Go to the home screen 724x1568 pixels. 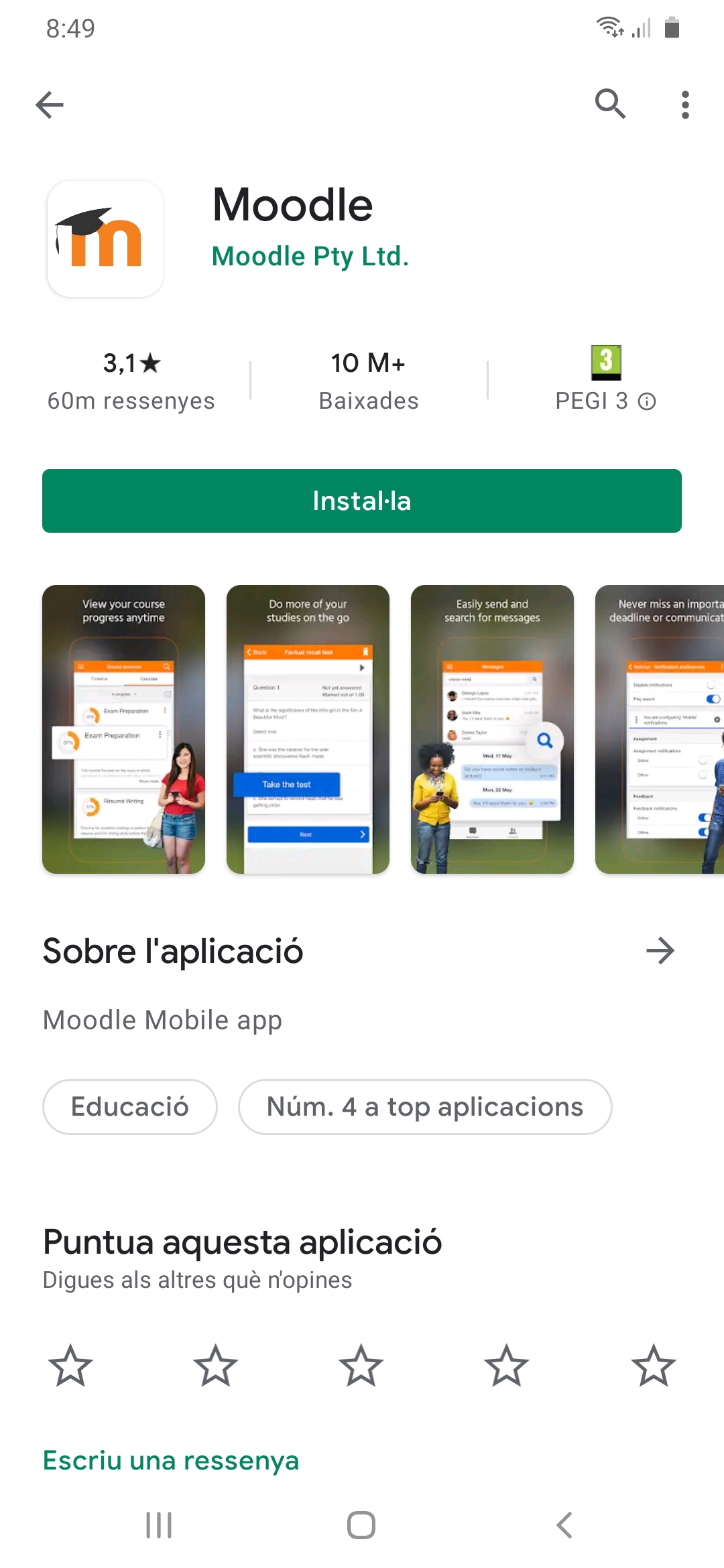pyautogui.click(x=361, y=1525)
